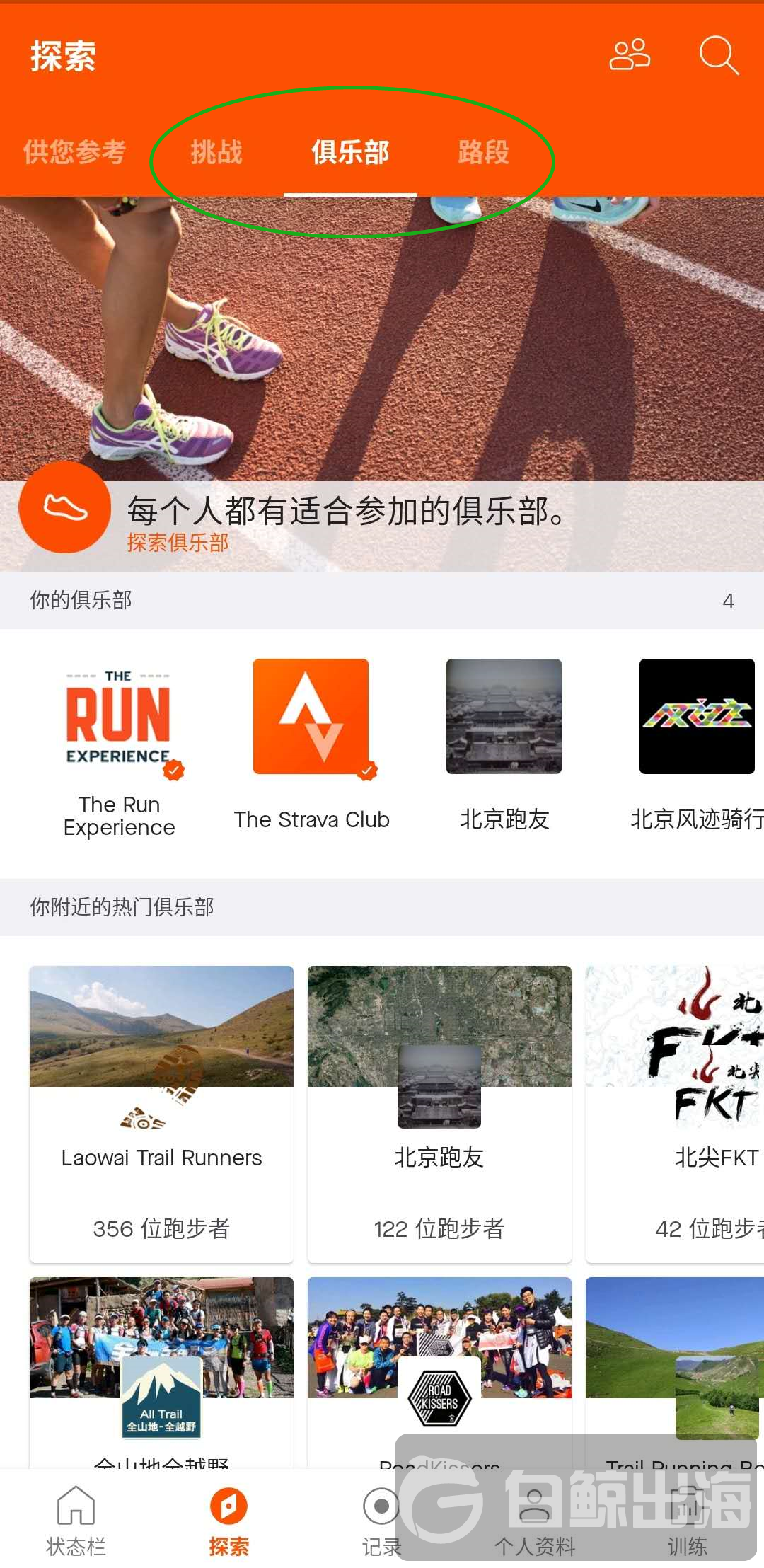Tap the 探索俱乐部 link
Screen dimensions: 764x1568
click(178, 545)
